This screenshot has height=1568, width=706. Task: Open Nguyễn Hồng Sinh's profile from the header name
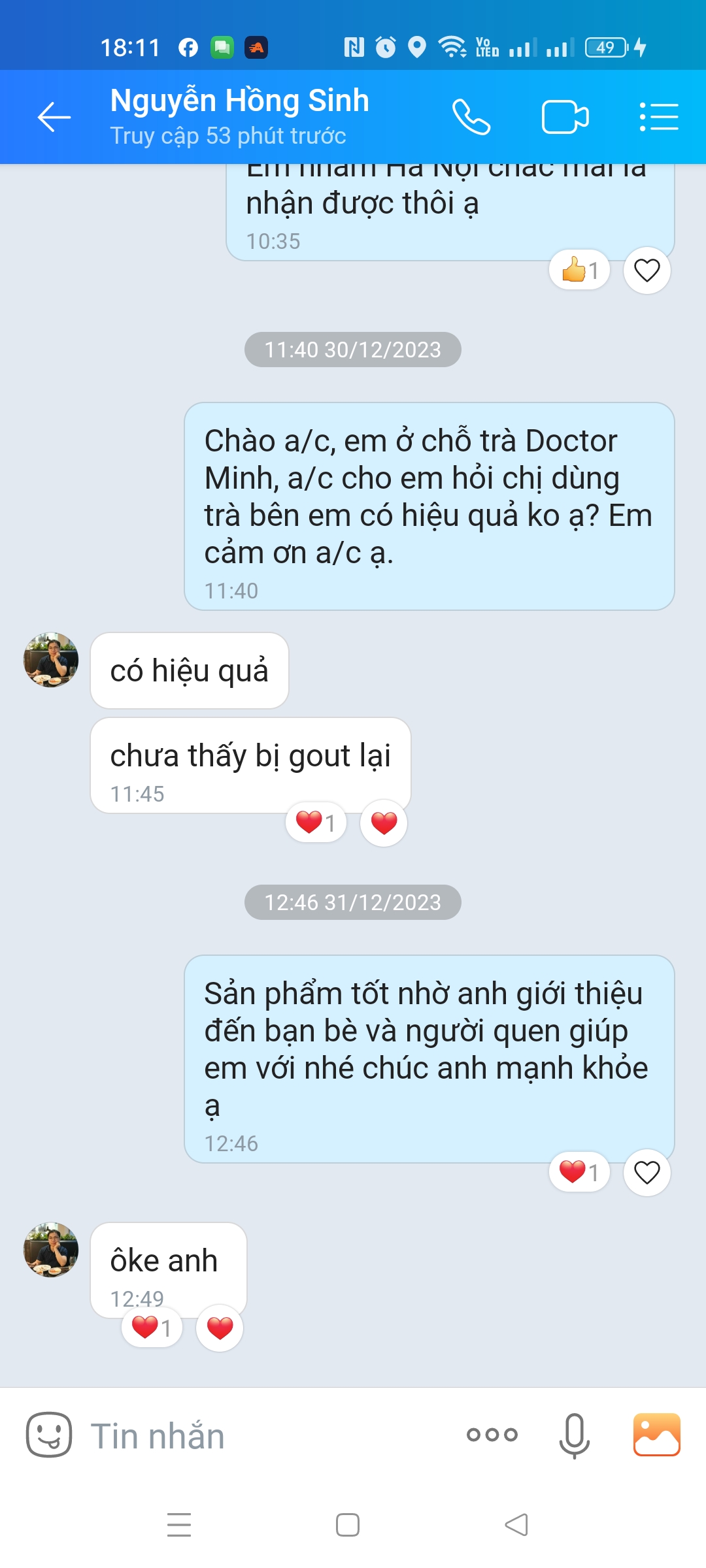tap(239, 101)
